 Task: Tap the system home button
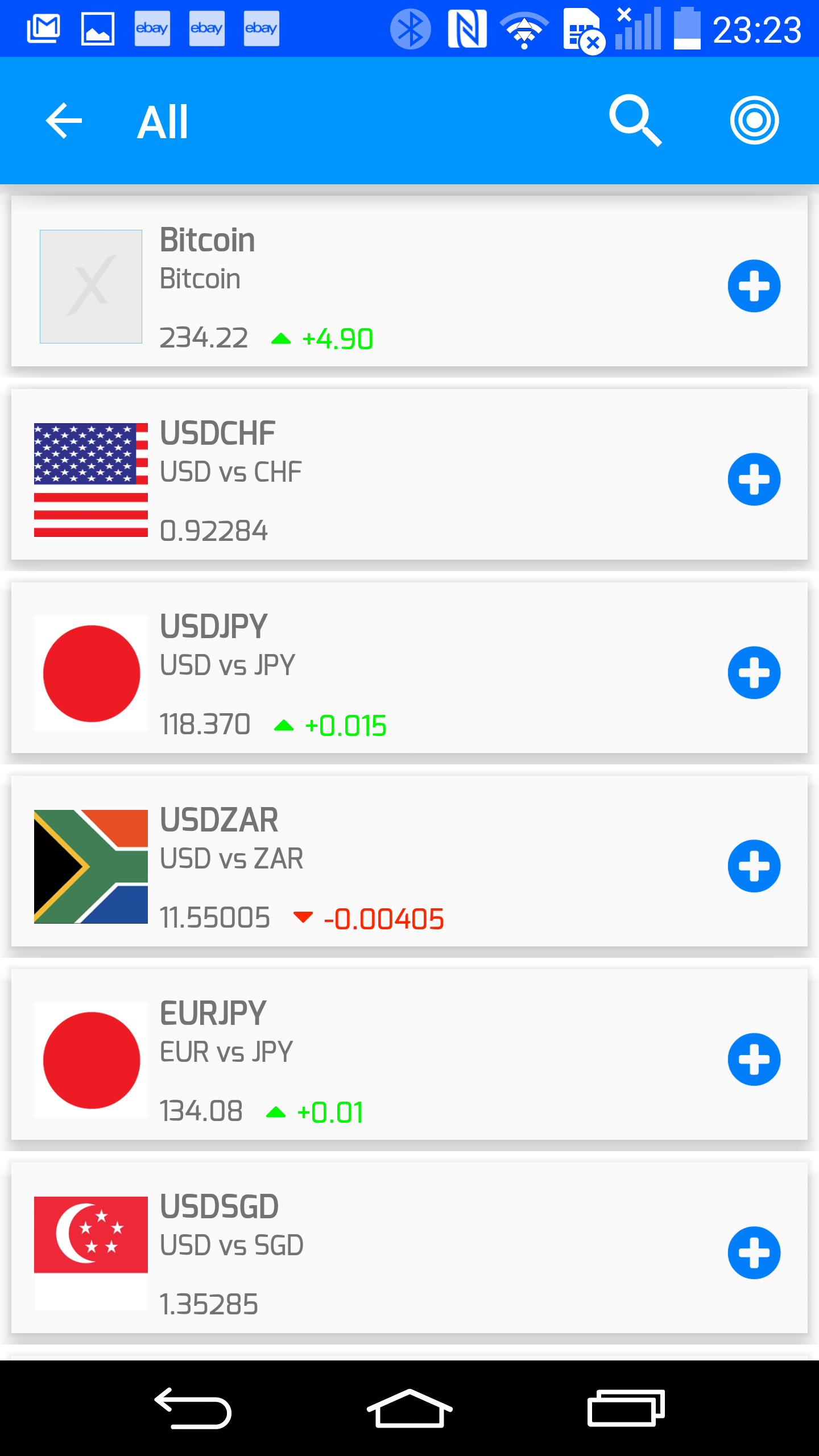pos(409,1408)
